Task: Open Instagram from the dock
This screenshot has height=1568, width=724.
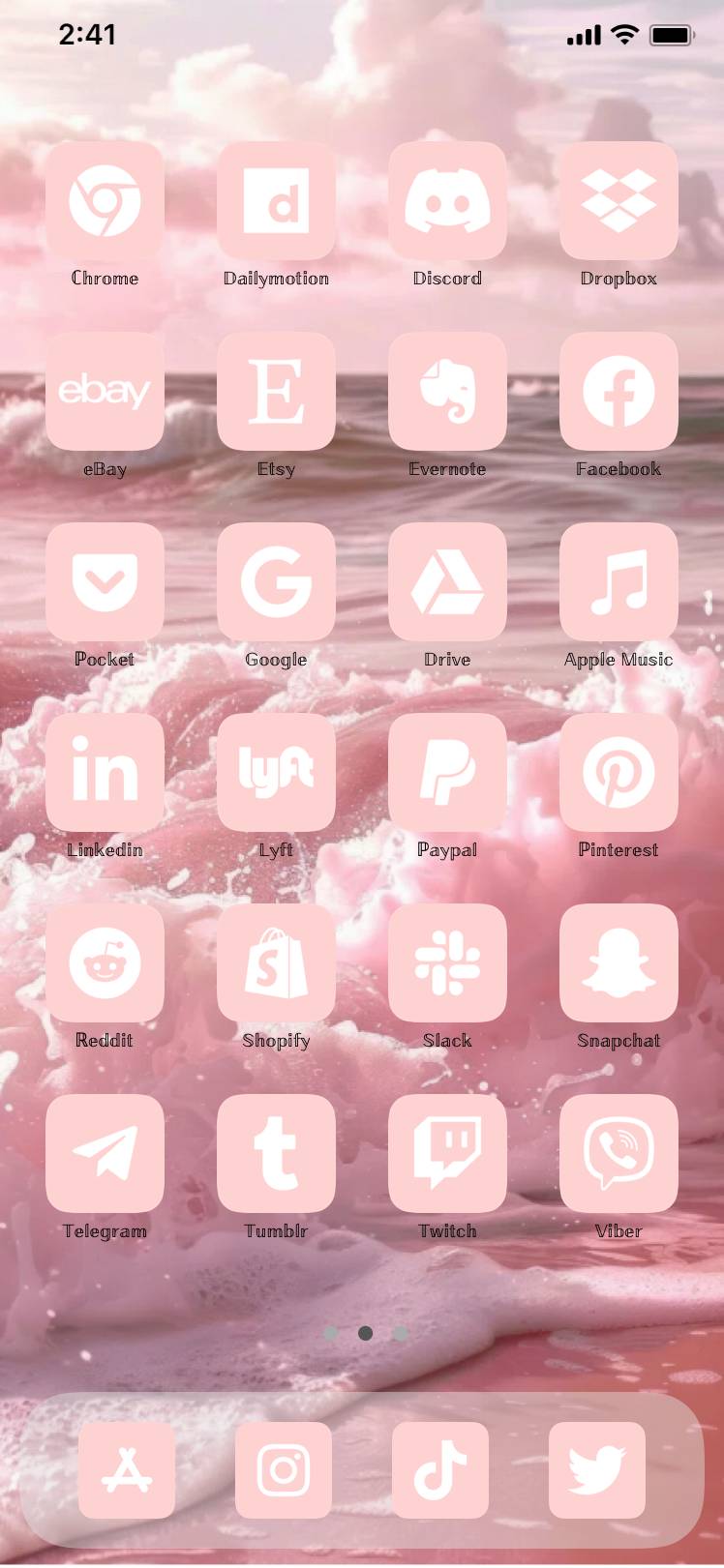Action: tap(284, 1470)
